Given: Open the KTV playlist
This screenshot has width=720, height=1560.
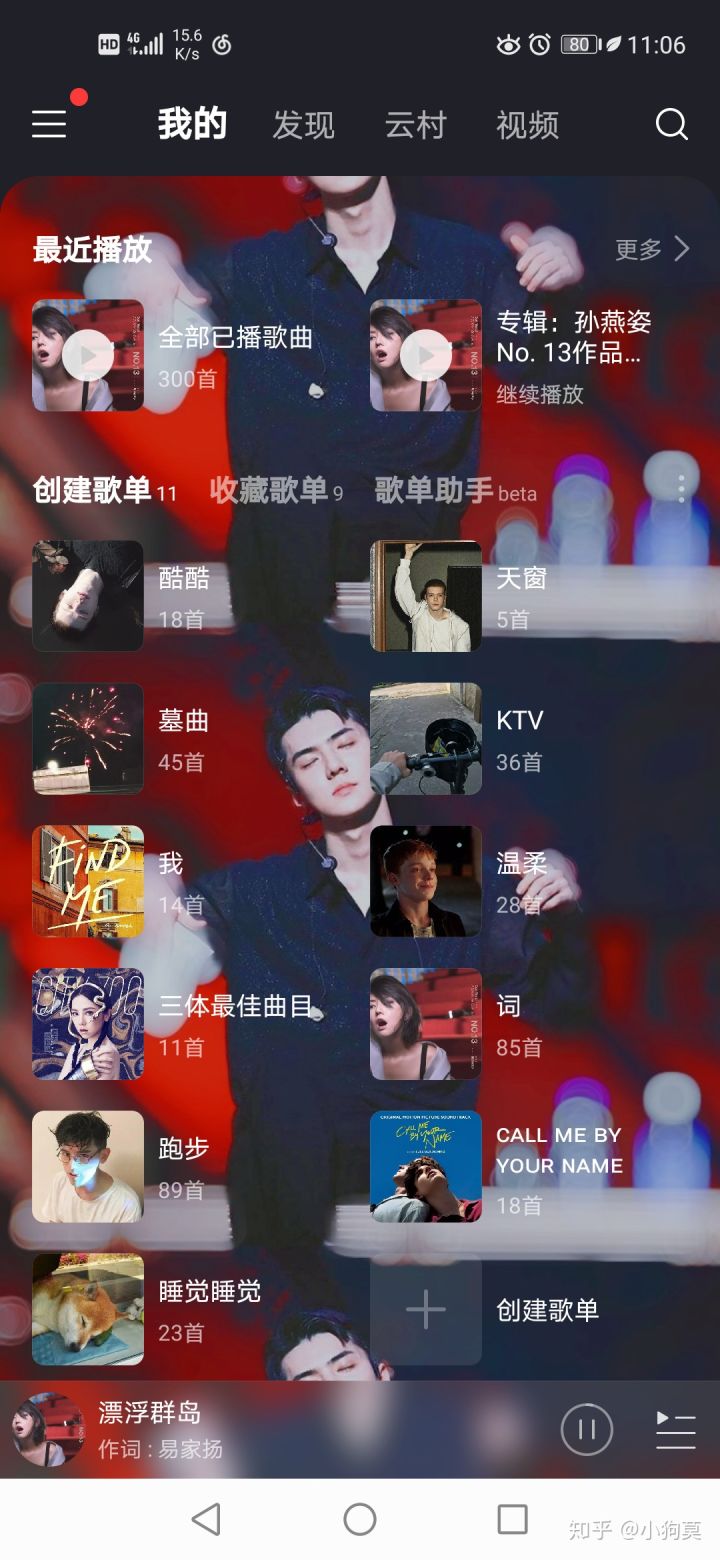Looking at the screenshot, I should click(426, 738).
